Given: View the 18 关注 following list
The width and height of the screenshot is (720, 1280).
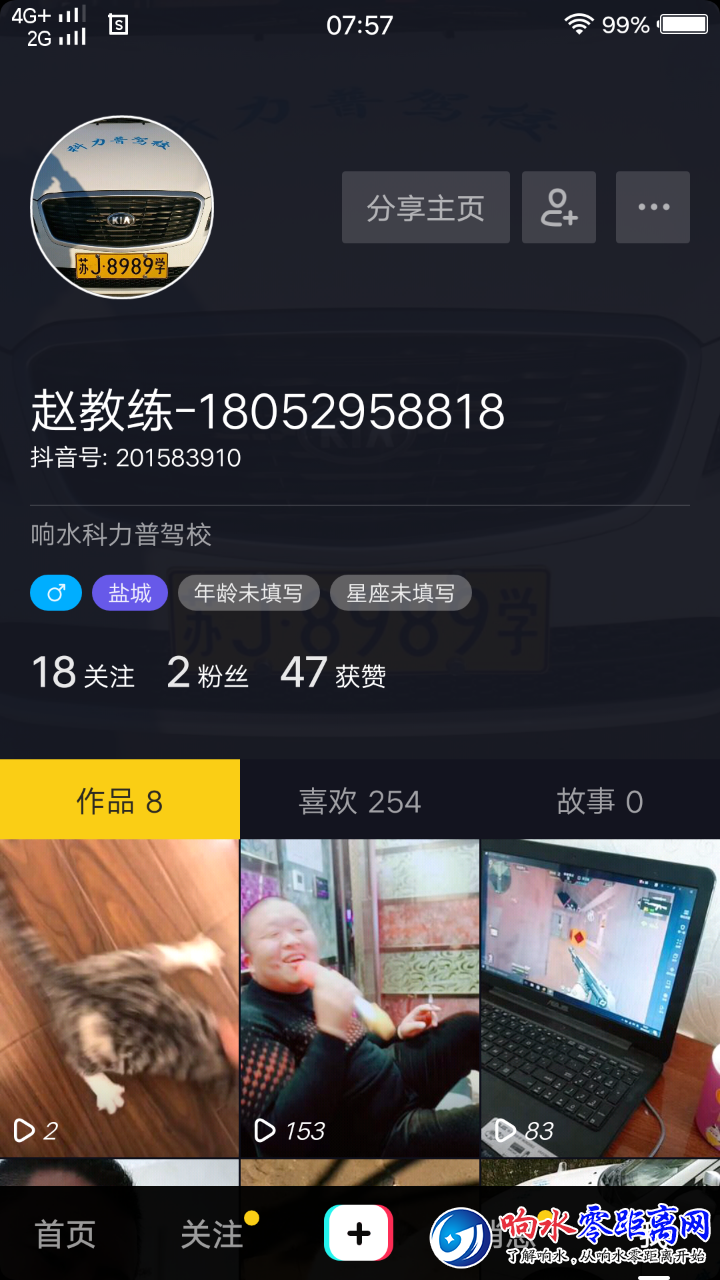Looking at the screenshot, I should (x=82, y=673).
